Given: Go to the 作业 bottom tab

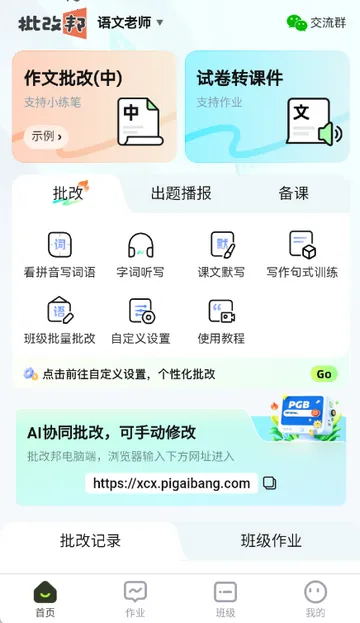Looking at the screenshot, I should [x=135, y=600].
